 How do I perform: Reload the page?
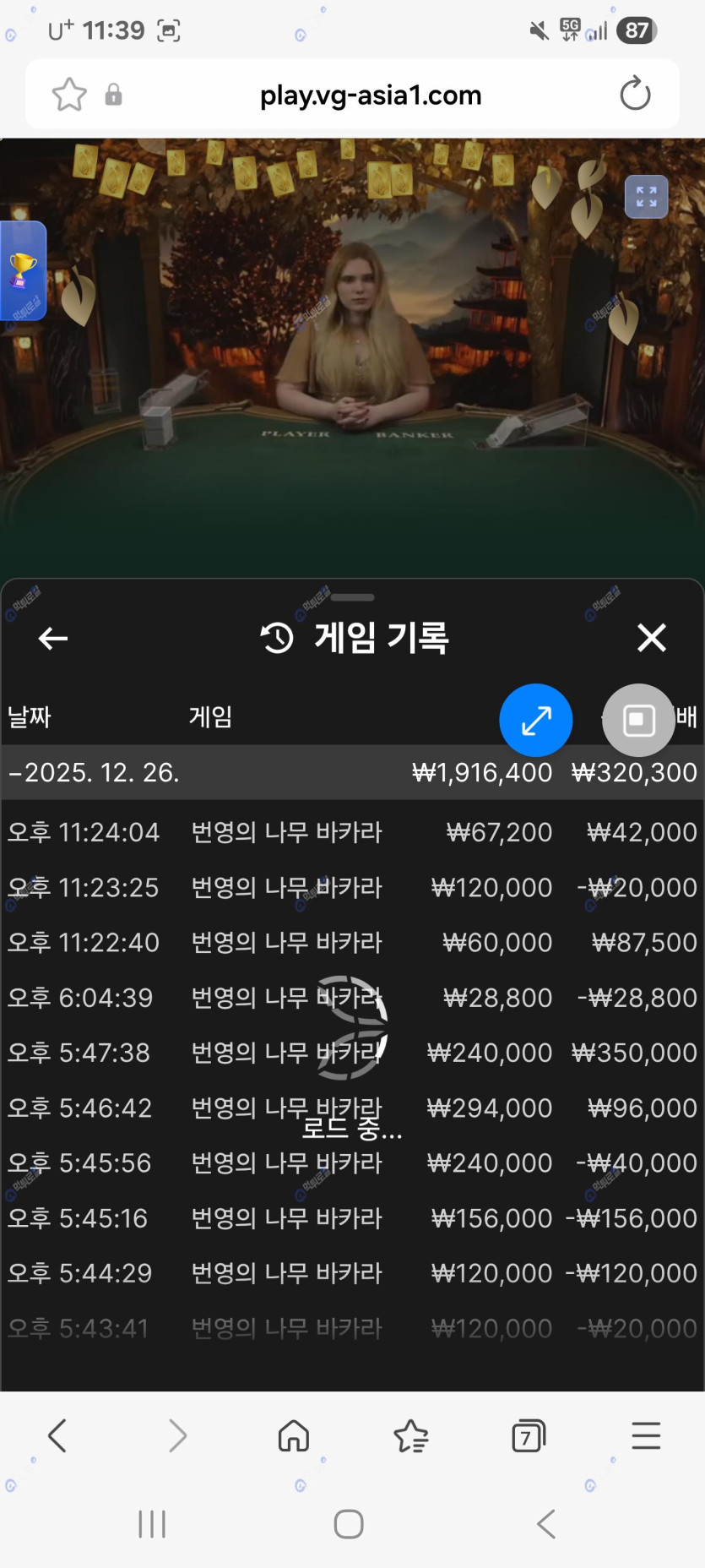pos(635,94)
